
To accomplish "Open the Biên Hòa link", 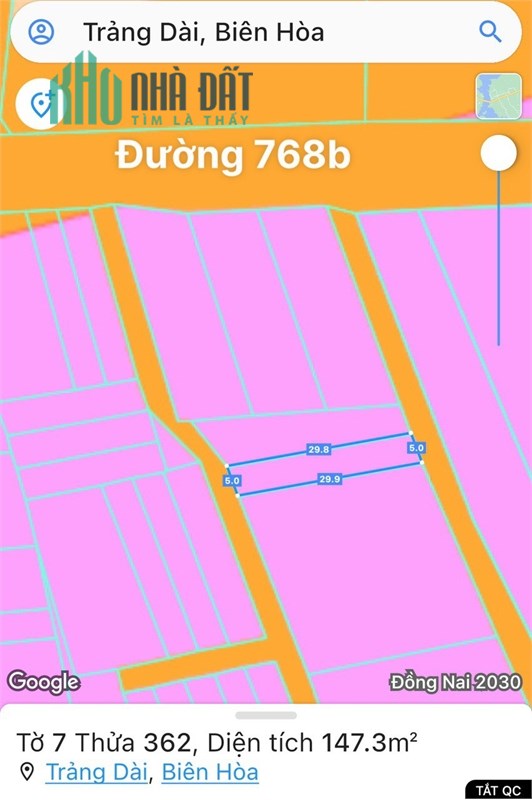I will point(210,772).
